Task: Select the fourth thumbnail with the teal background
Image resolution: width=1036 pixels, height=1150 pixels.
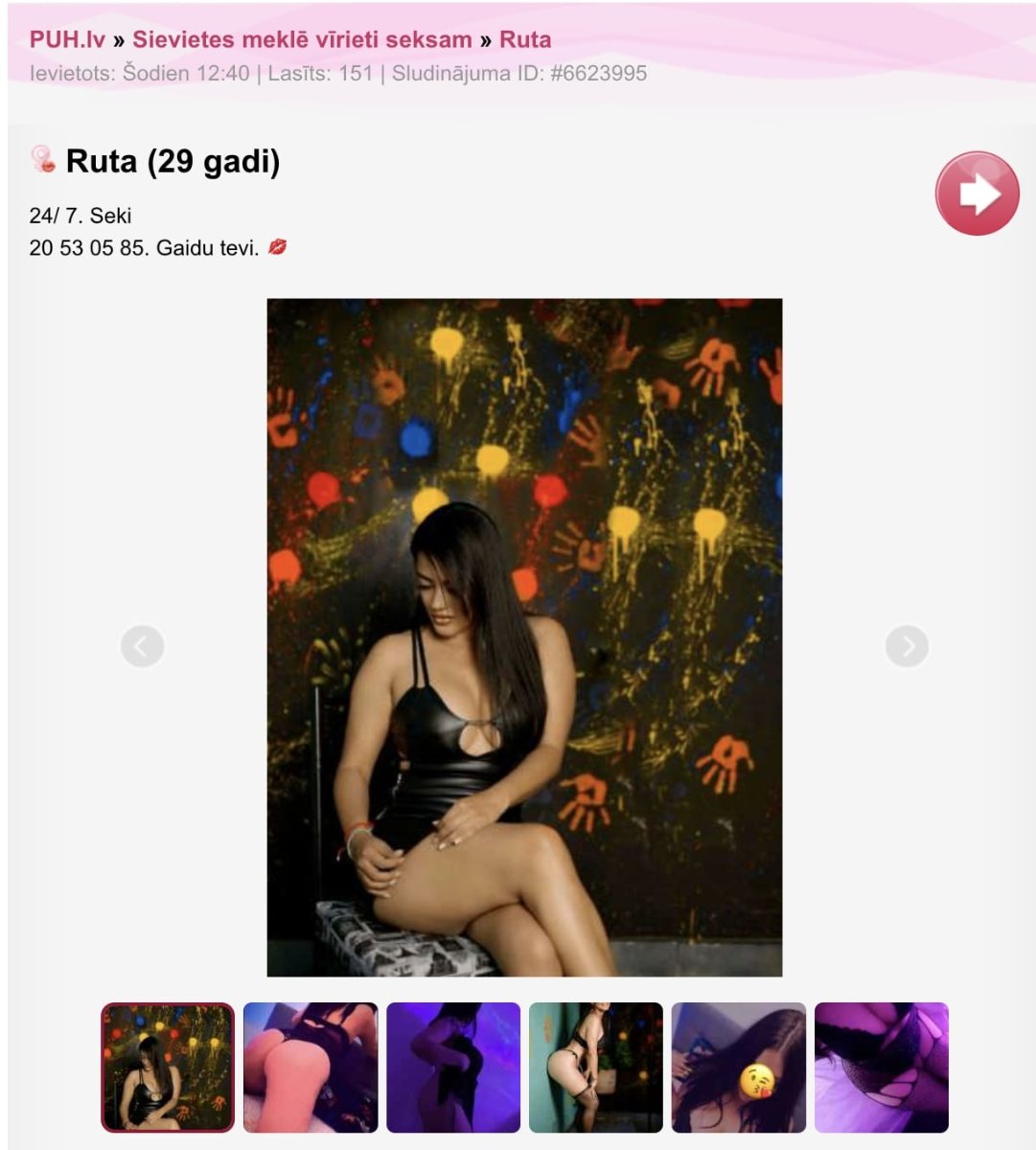Action: click(596, 1068)
